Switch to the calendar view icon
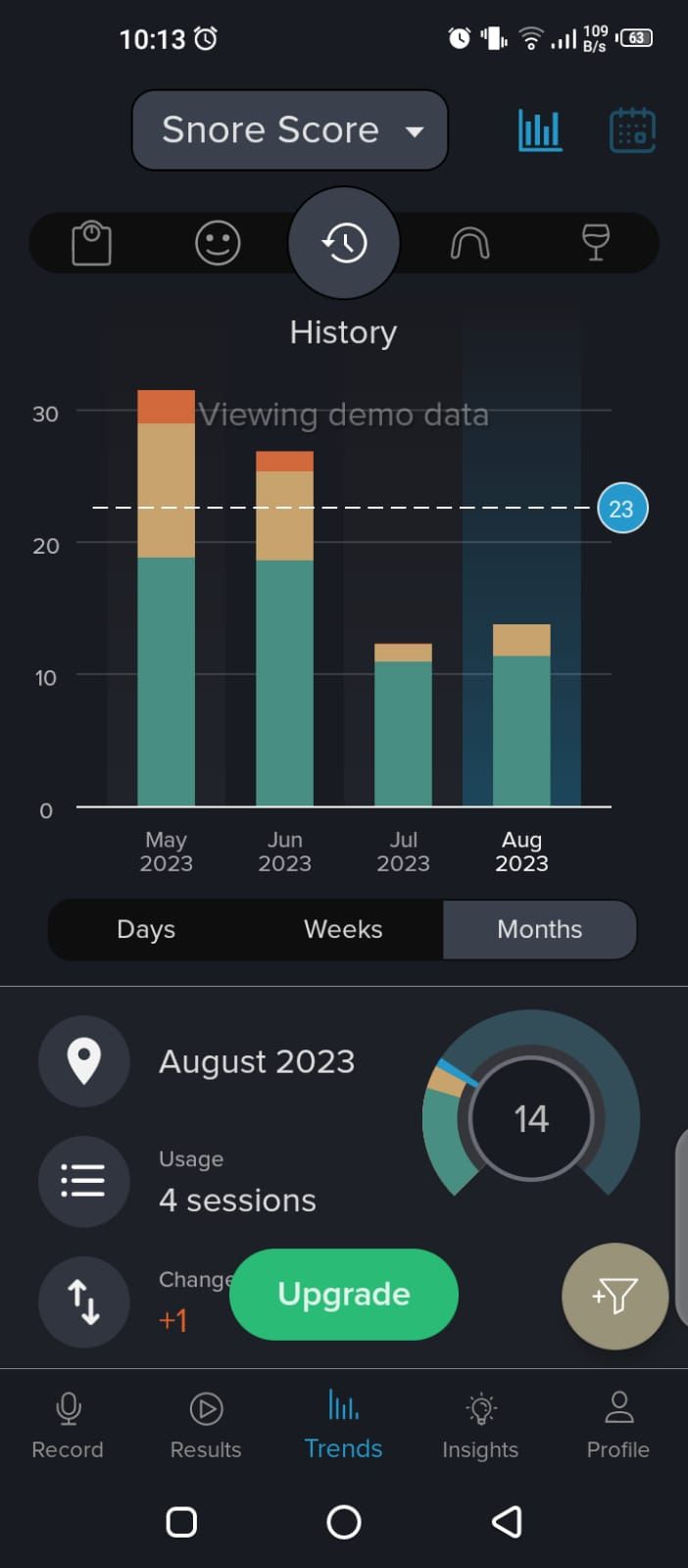 632,130
